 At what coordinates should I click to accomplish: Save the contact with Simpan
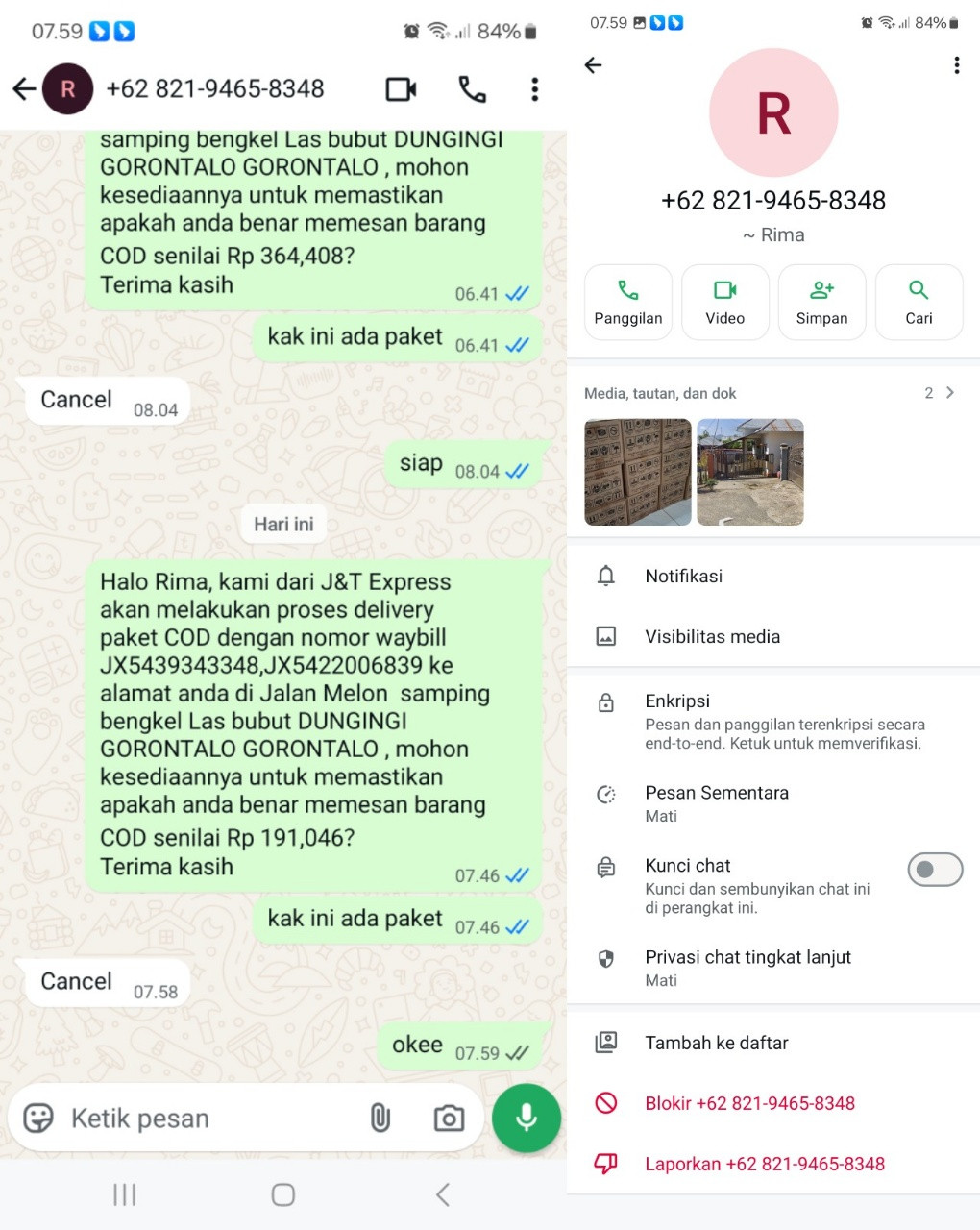(822, 302)
